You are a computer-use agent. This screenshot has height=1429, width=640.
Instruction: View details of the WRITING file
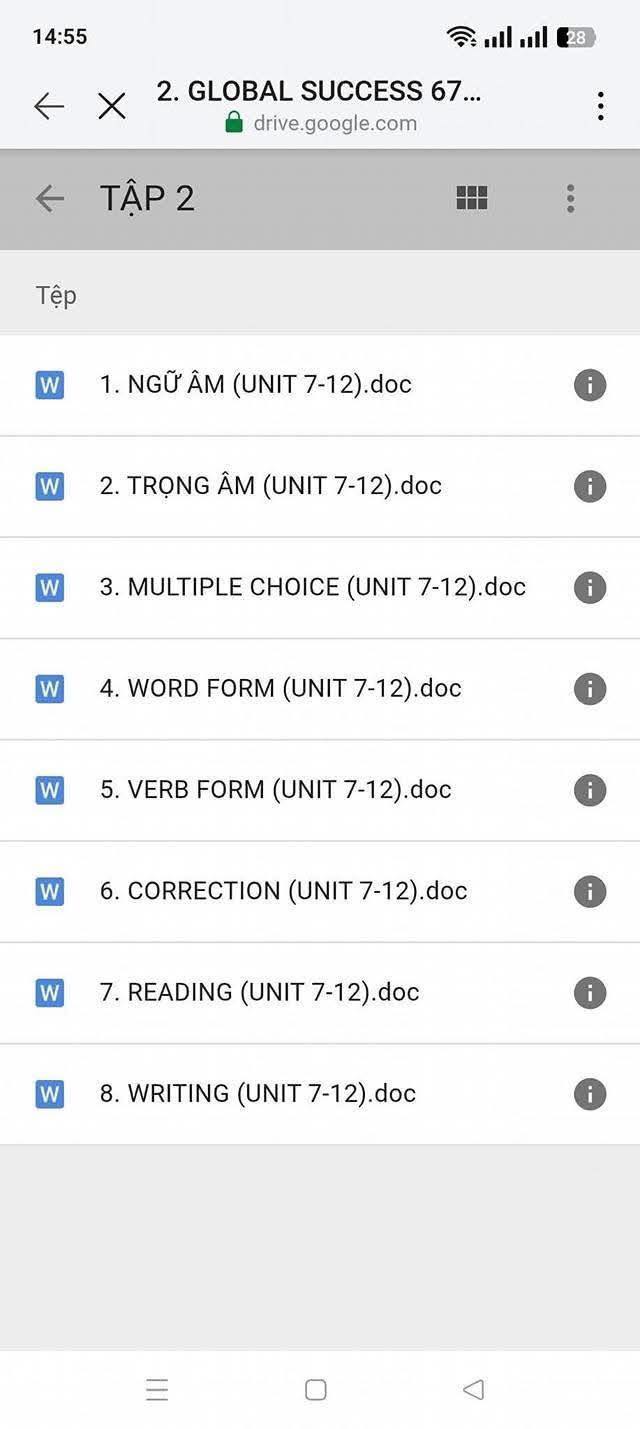coord(590,1094)
